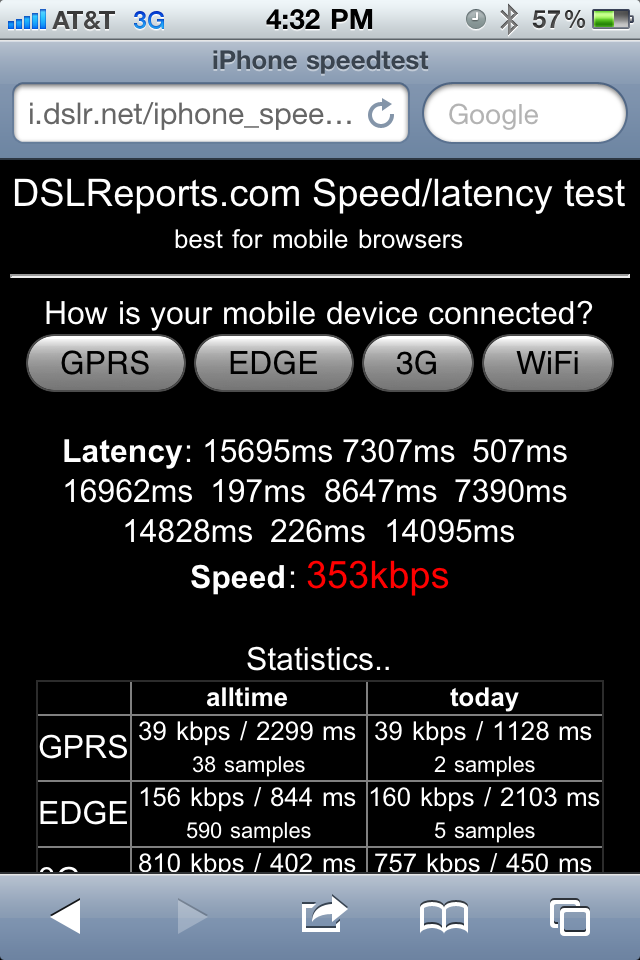The height and width of the screenshot is (960, 640).
Task: Show the open browser pages
Action: [569, 915]
